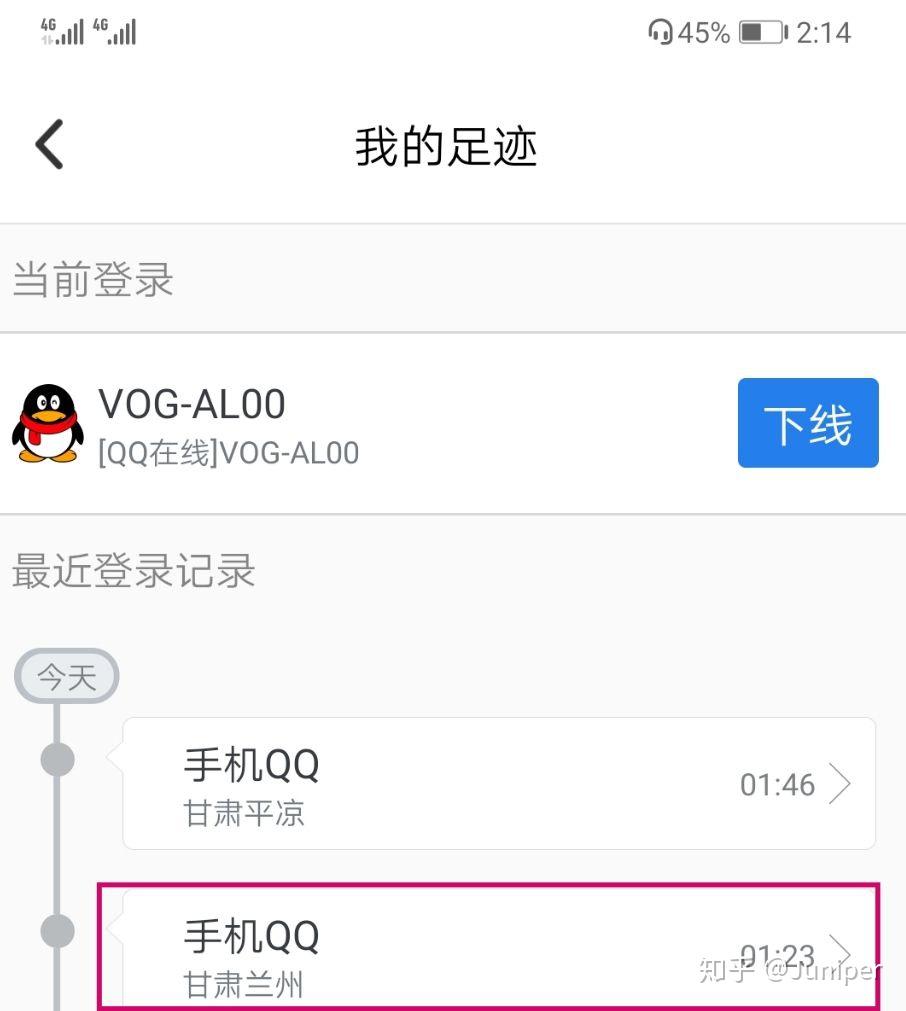The width and height of the screenshot is (906, 1011).
Task: Tap the 下线 button for VOG-AL00
Action: [807, 423]
